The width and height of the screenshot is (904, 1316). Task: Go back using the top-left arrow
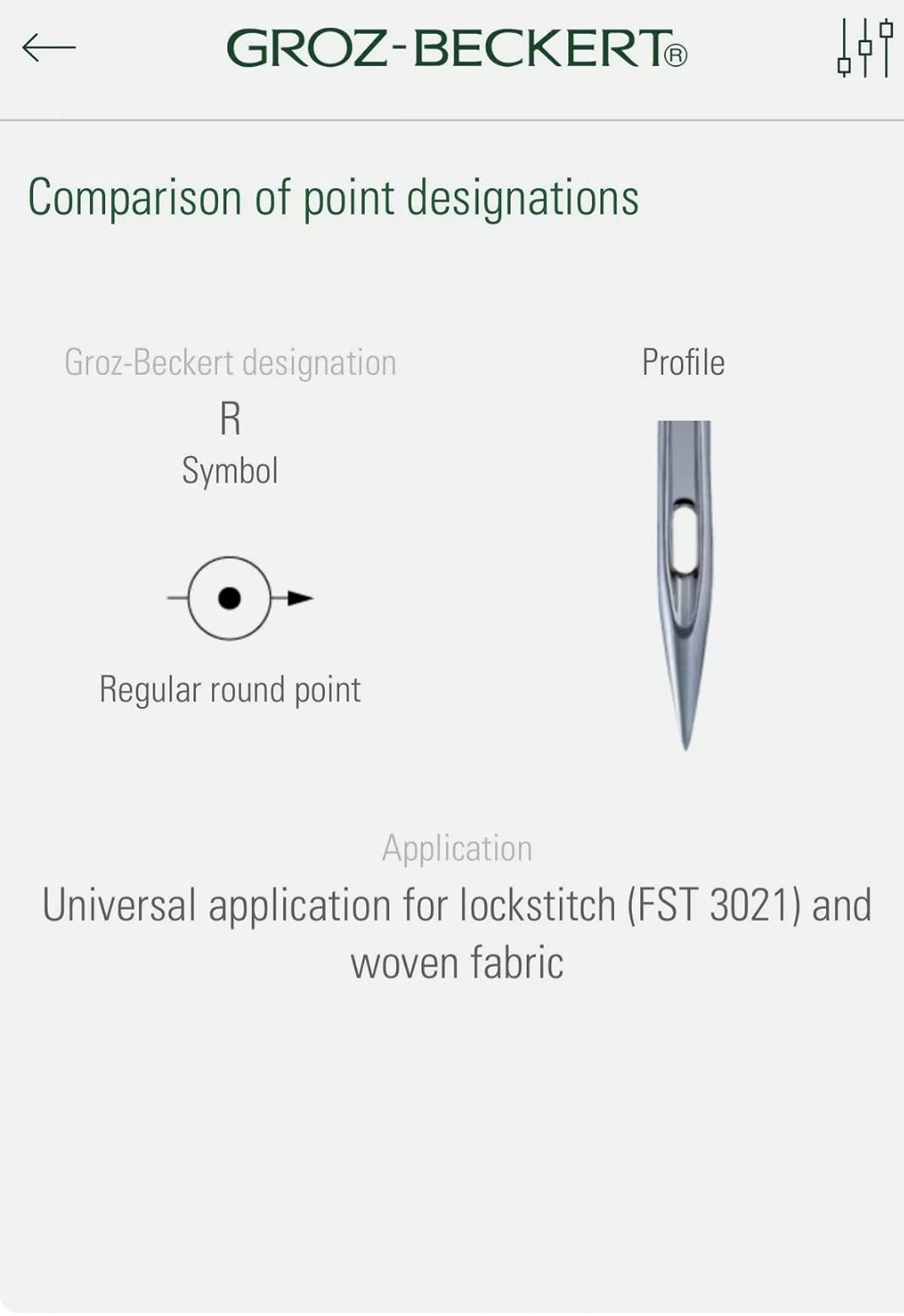(48, 47)
